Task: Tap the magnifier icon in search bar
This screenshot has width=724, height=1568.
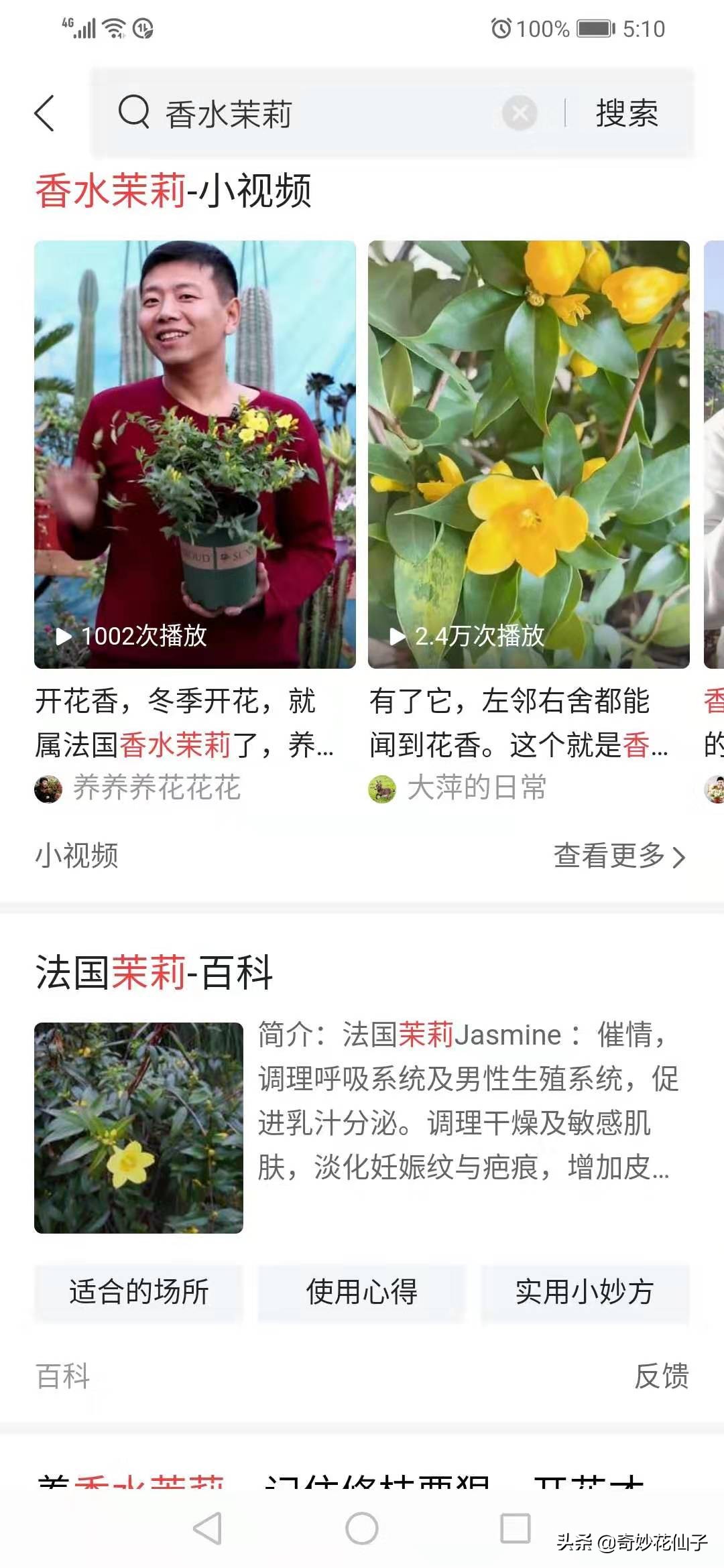Action: click(x=135, y=112)
